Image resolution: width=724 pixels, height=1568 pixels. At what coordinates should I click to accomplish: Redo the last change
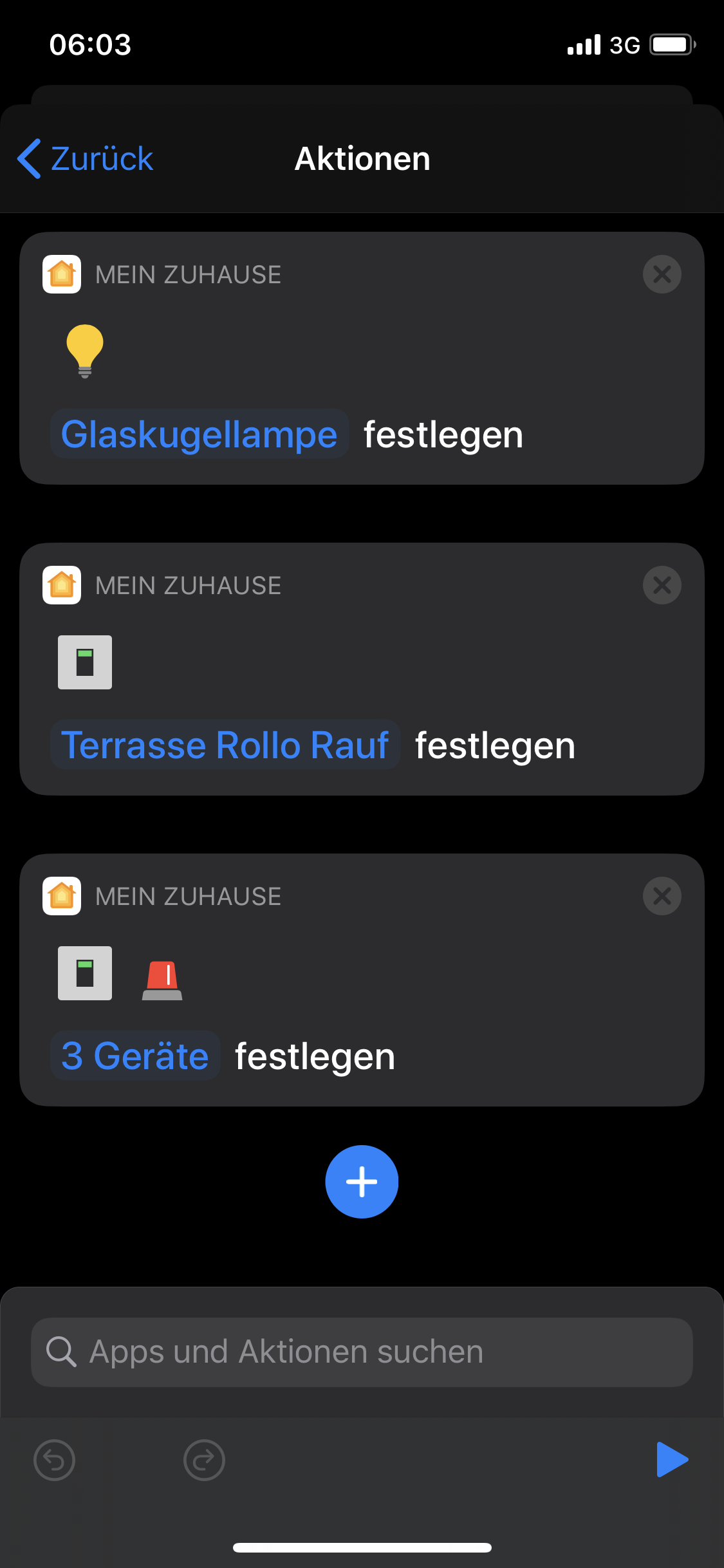click(204, 1460)
